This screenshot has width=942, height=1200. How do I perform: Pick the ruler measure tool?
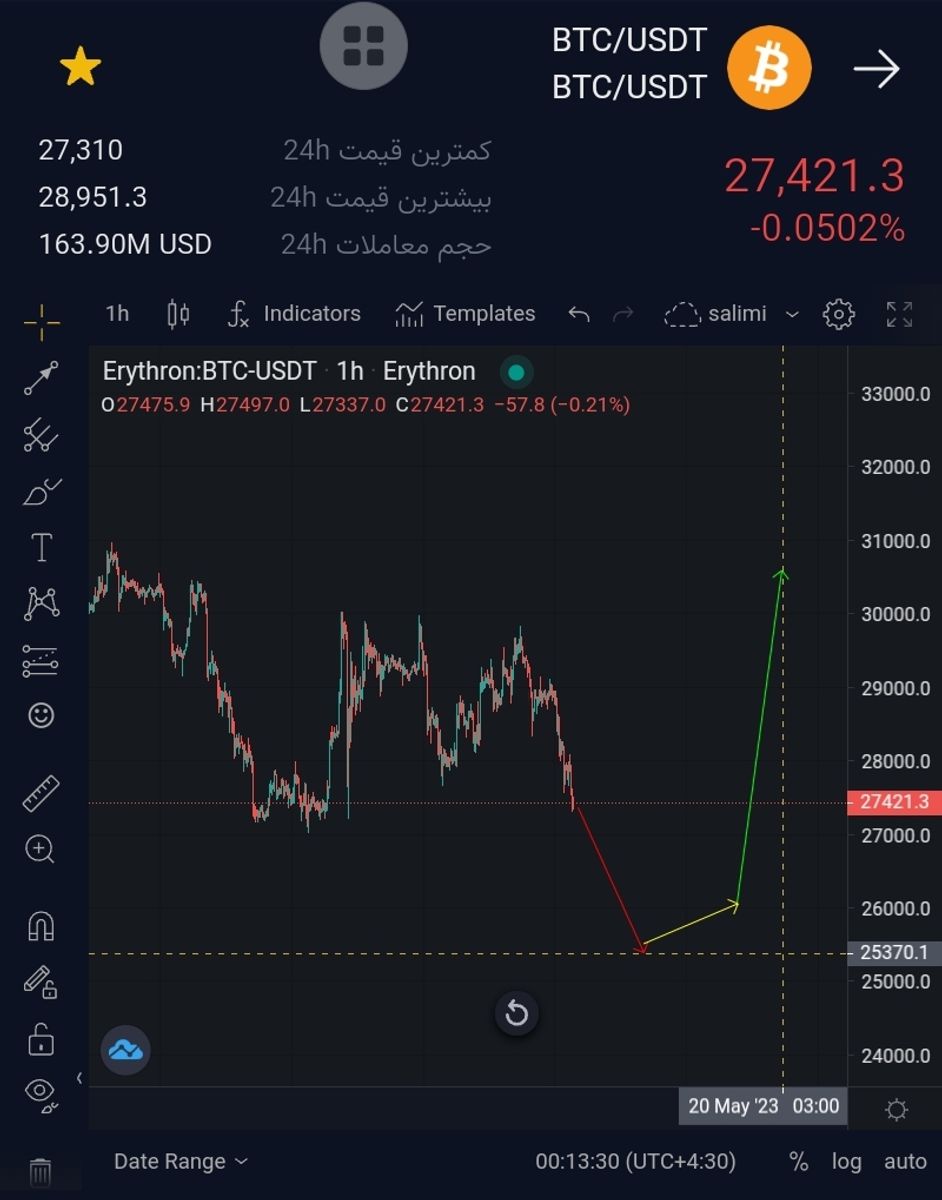point(41,794)
